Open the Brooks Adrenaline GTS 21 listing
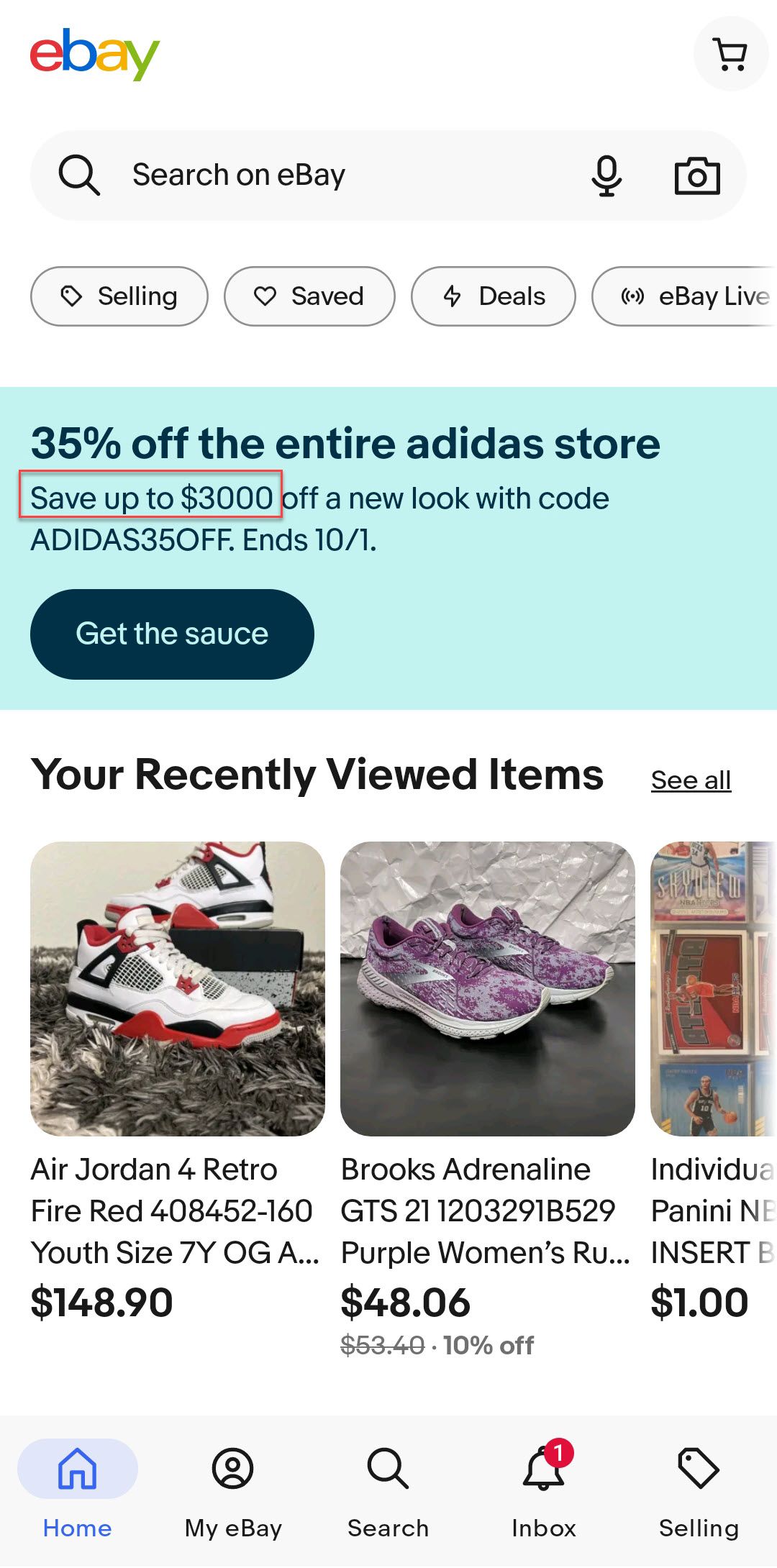 tap(488, 1100)
